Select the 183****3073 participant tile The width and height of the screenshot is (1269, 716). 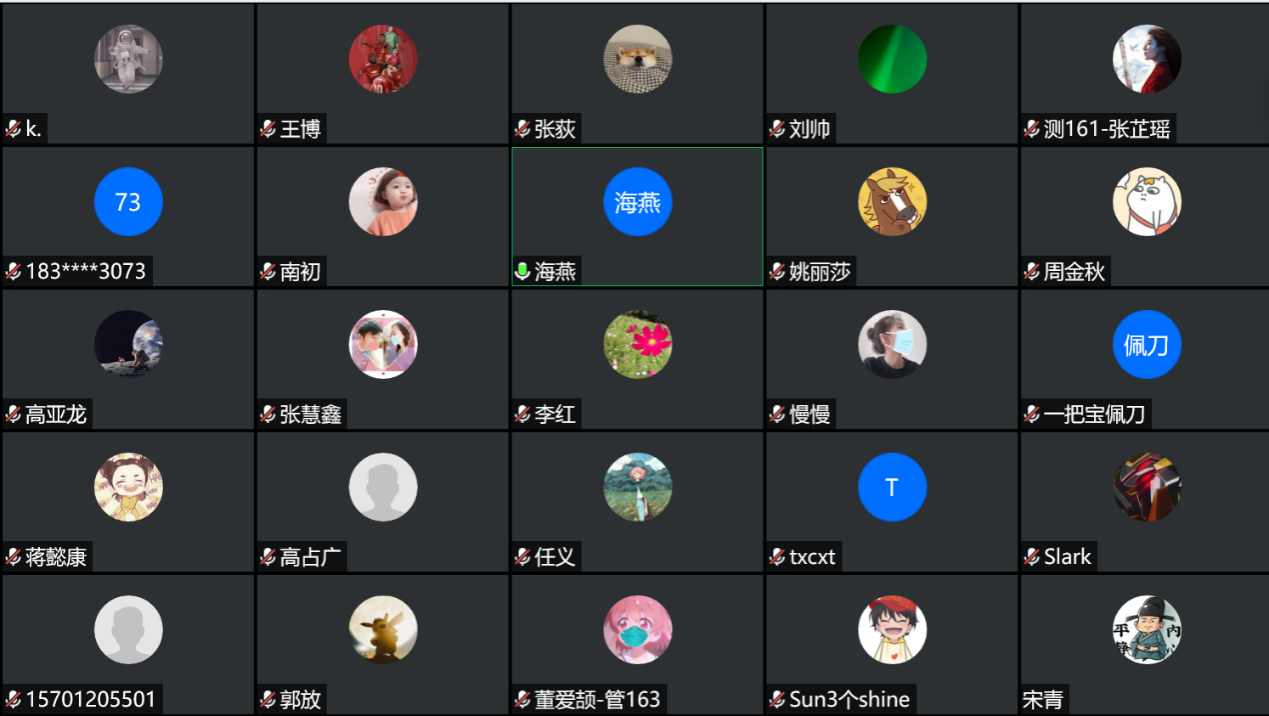click(x=128, y=216)
